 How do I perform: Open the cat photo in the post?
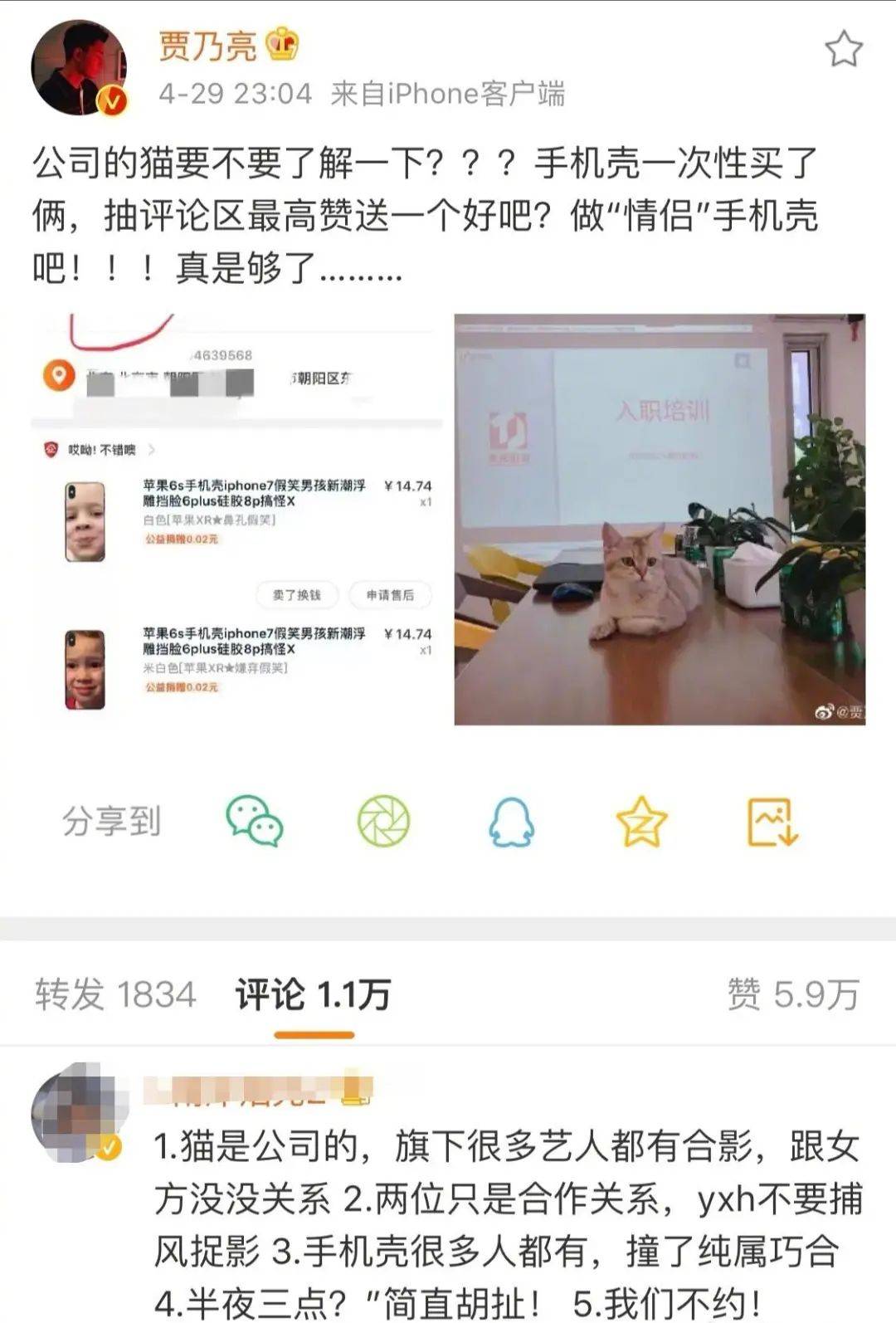(x=660, y=519)
